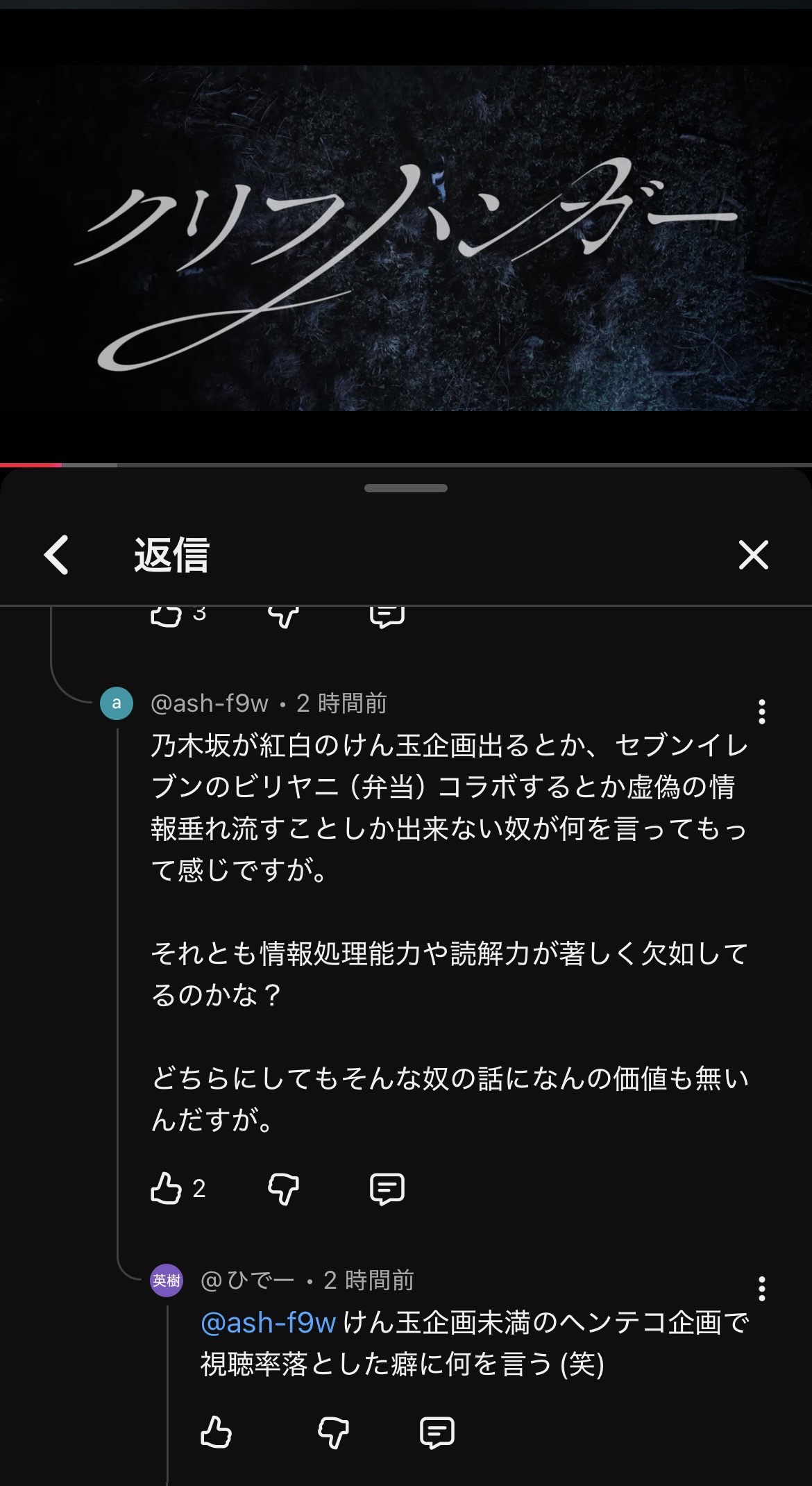Open overflow menu on @ひでー's reply
This screenshot has width=812, height=1486.
tap(761, 1289)
